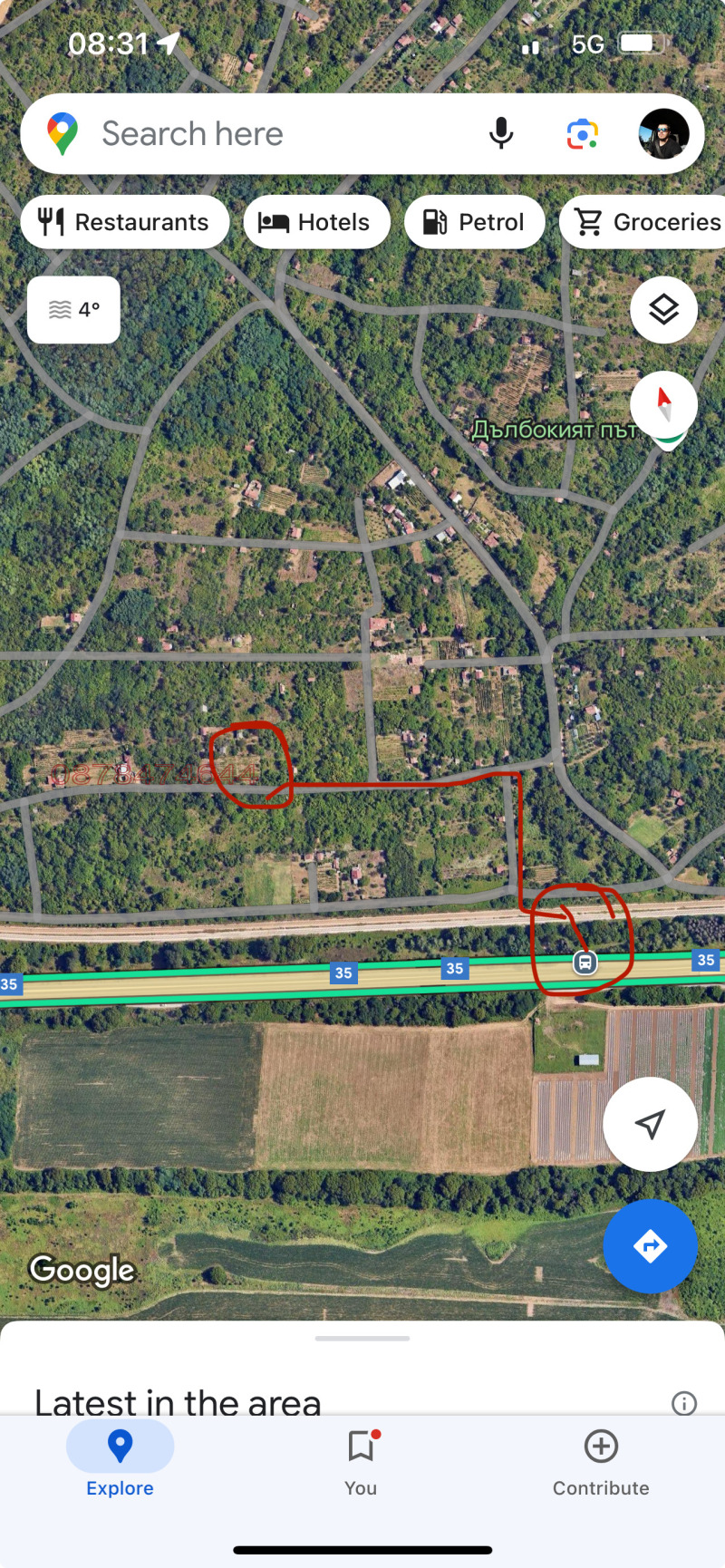
Task: Show Petrol stations nearby
Action: pyautogui.click(x=474, y=222)
